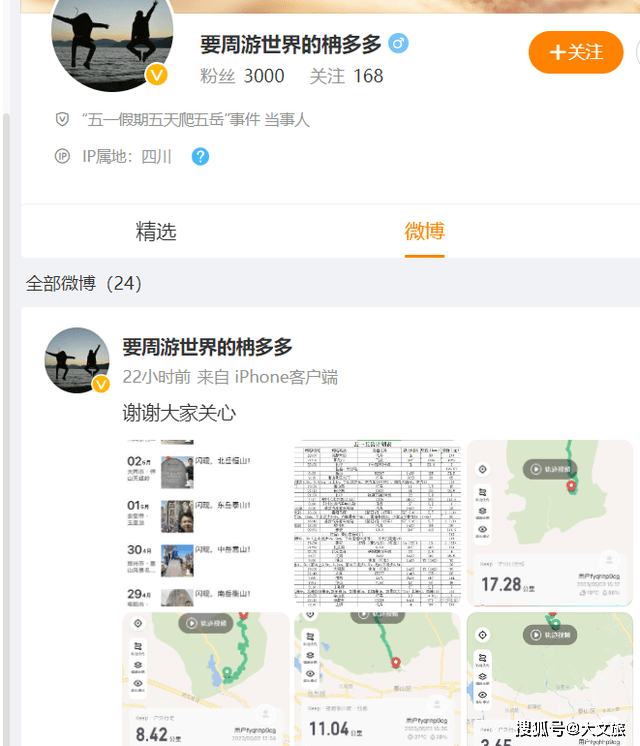Switch to the 精选 tab
The image size is (640, 746).
point(156,231)
